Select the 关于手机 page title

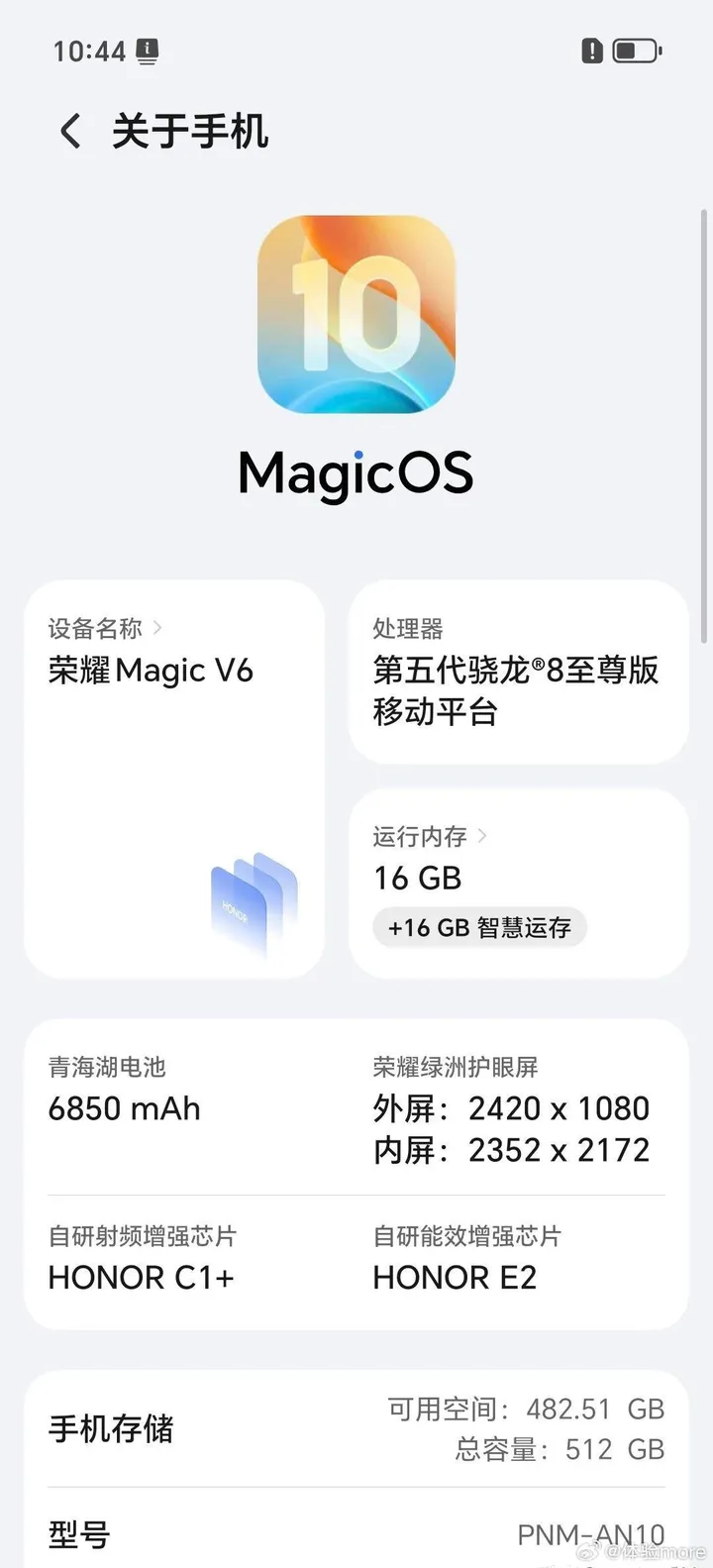click(188, 130)
